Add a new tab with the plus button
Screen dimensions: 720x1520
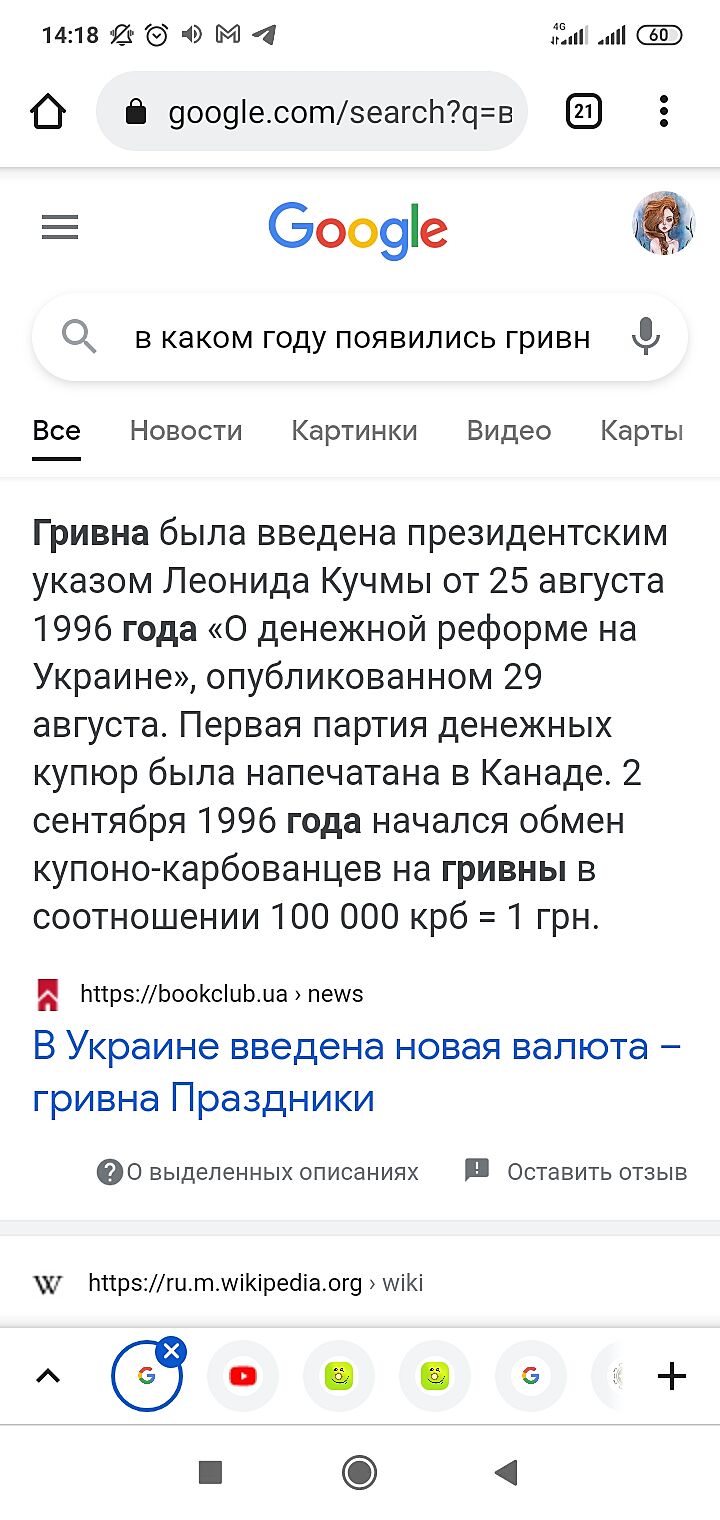click(x=672, y=1376)
